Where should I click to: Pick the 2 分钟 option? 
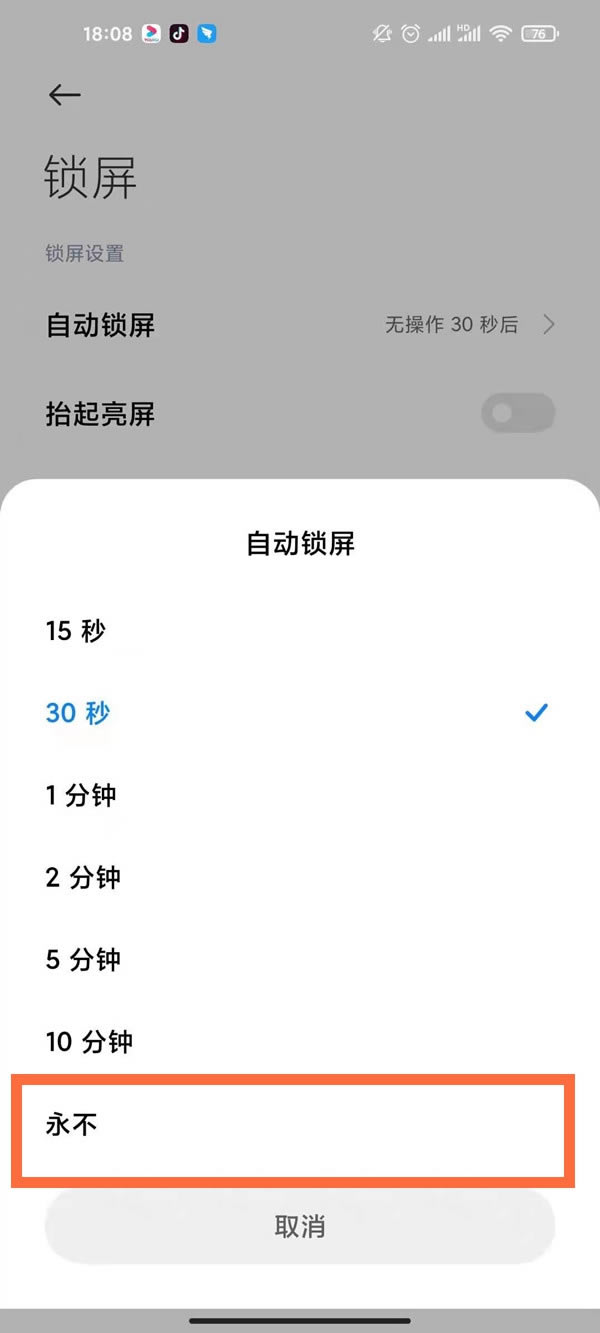click(x=83, y=877)
